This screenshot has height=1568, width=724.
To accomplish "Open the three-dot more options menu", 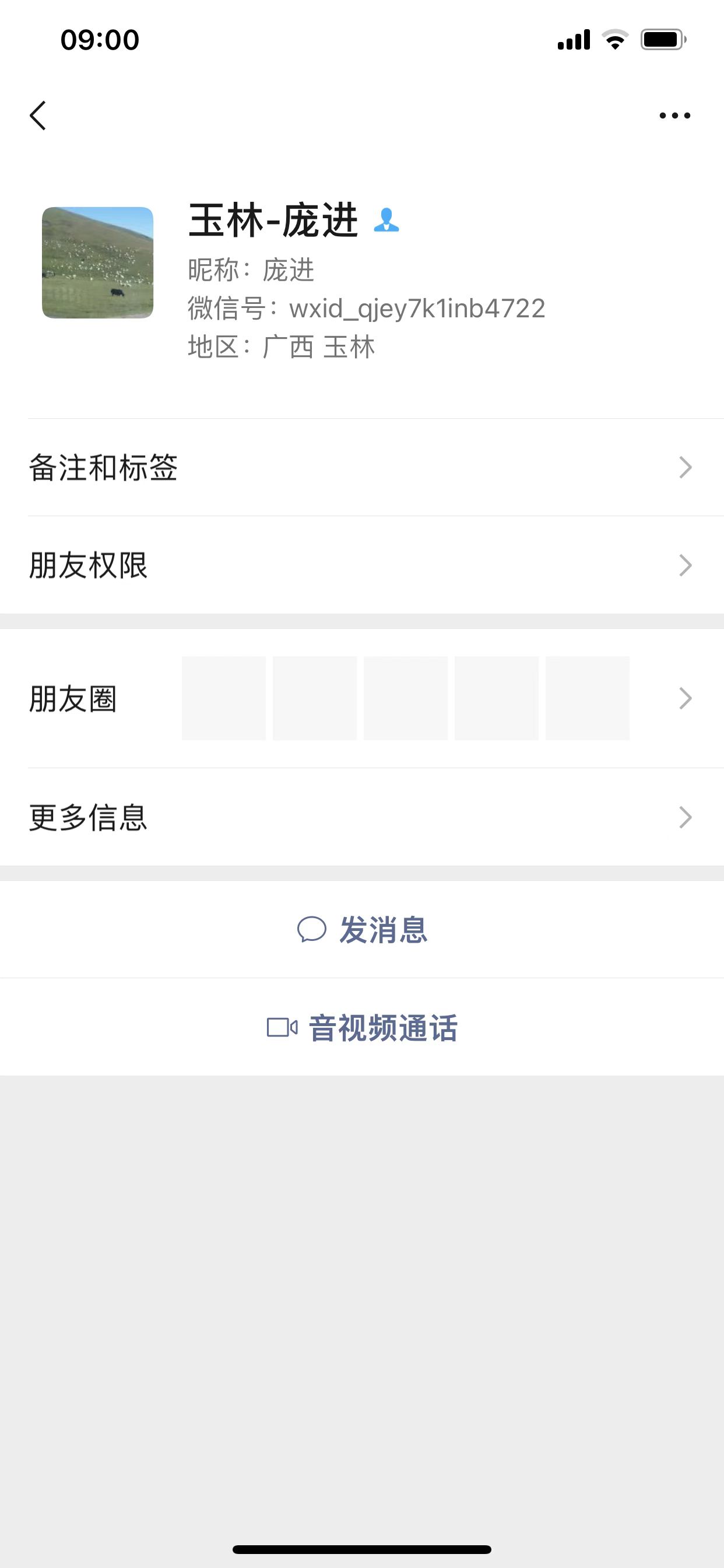I will (x=674, y=115).
